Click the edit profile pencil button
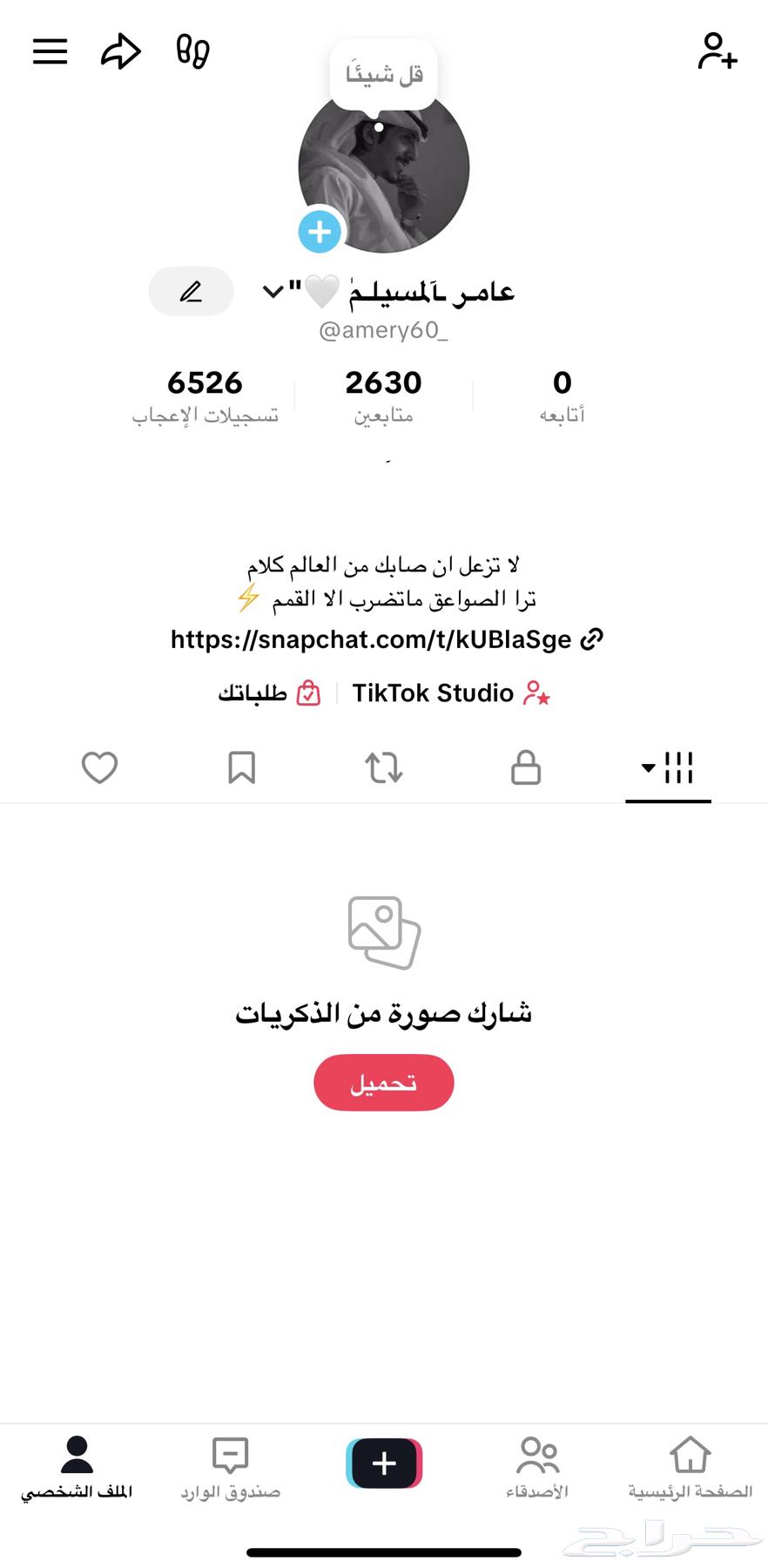Viewport: 768px width, 1568px height. (191, 292)
